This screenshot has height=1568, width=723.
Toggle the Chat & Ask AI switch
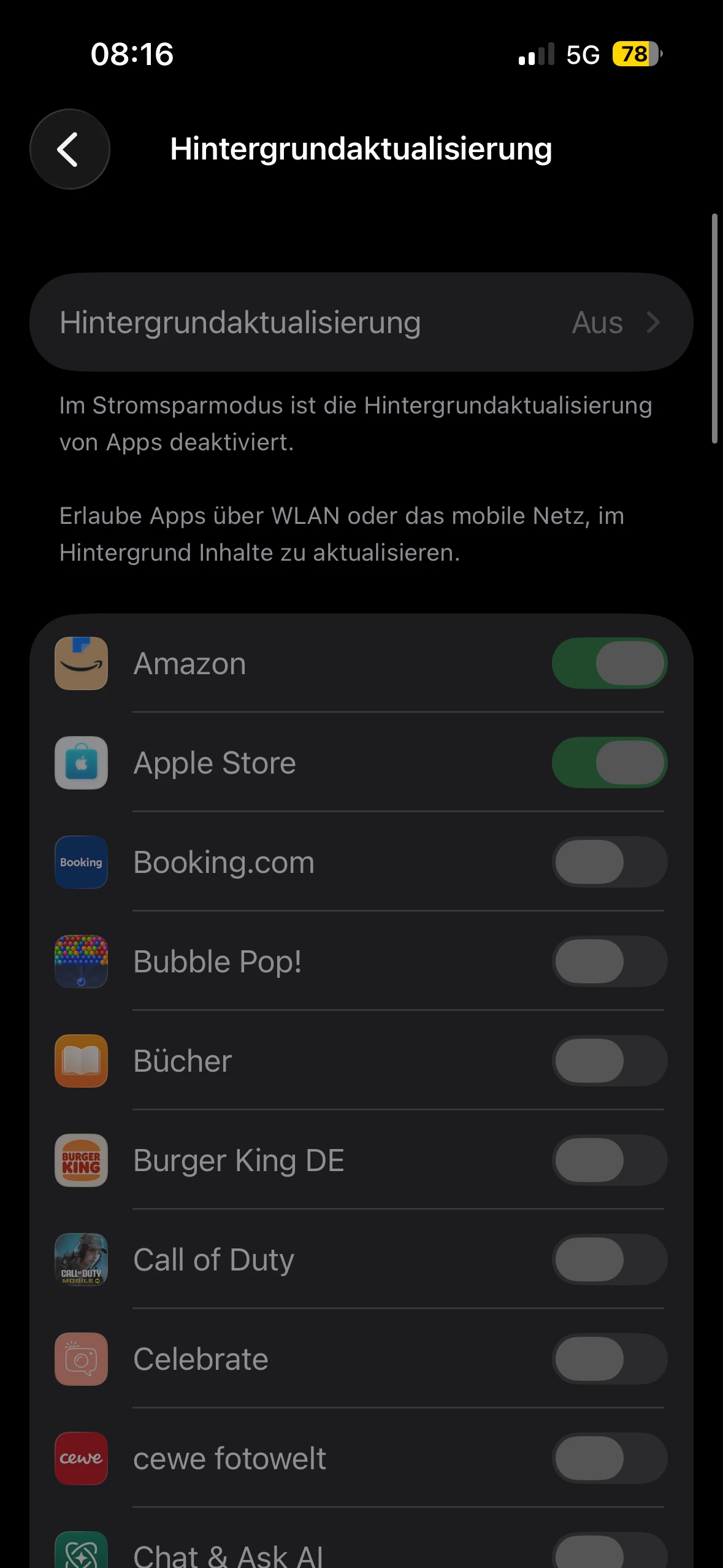(x=609, y=1553)
